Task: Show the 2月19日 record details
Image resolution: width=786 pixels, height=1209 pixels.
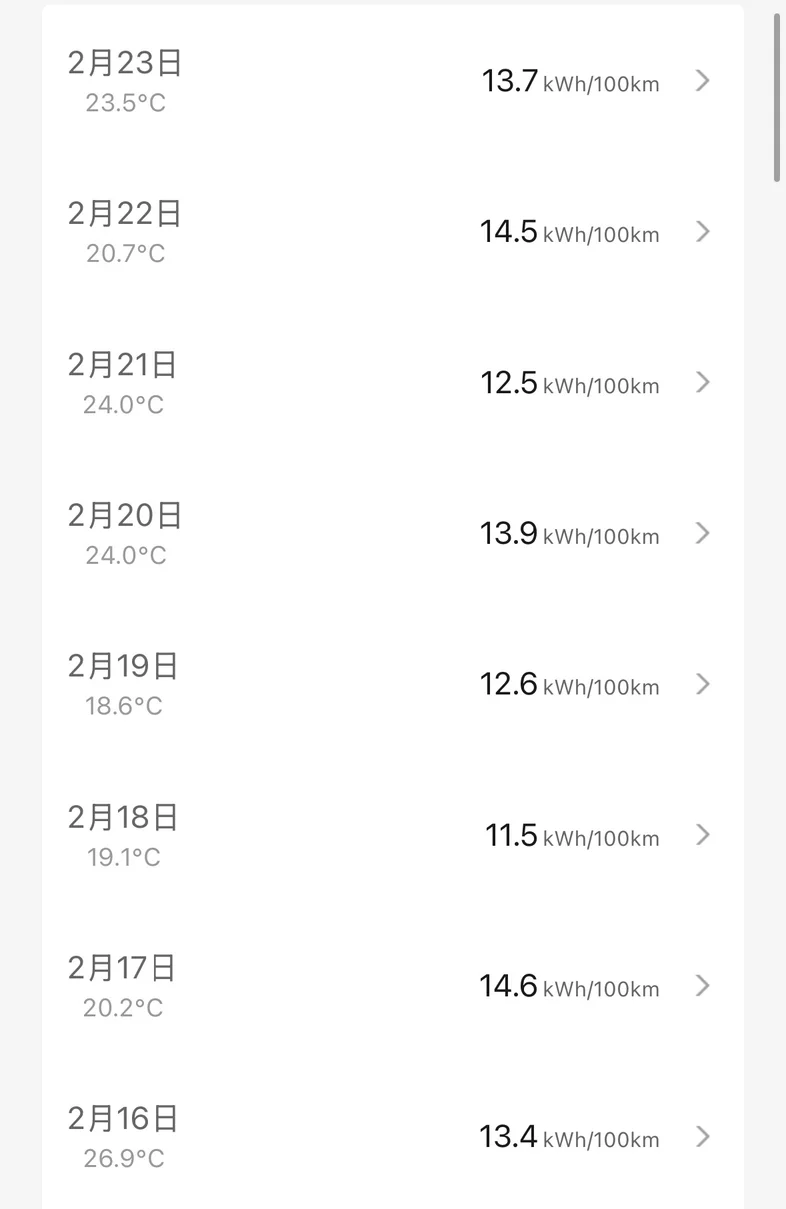Action: coord(392,684)
